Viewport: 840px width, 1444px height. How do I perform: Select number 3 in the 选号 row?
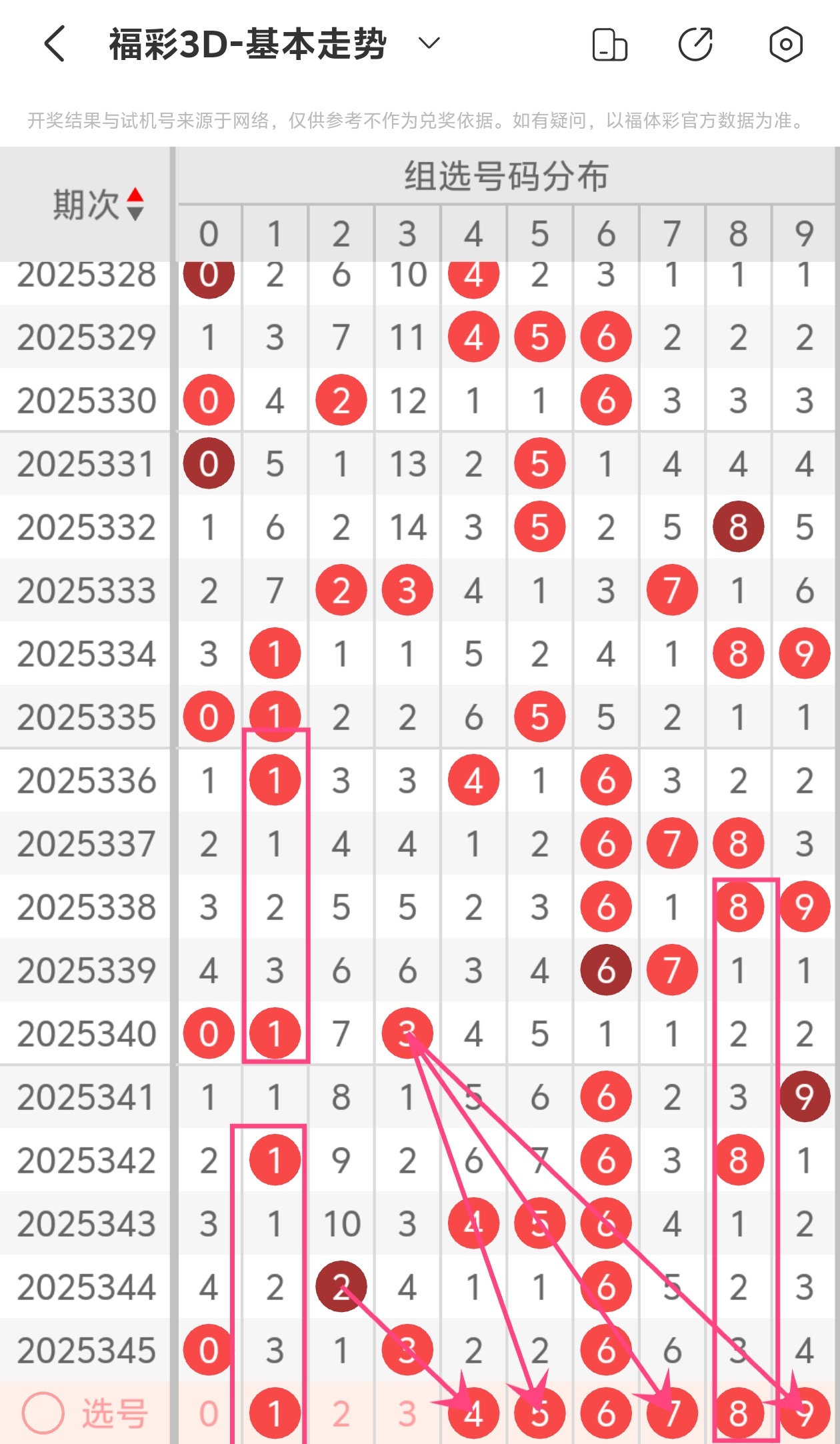pos(407,1413)
